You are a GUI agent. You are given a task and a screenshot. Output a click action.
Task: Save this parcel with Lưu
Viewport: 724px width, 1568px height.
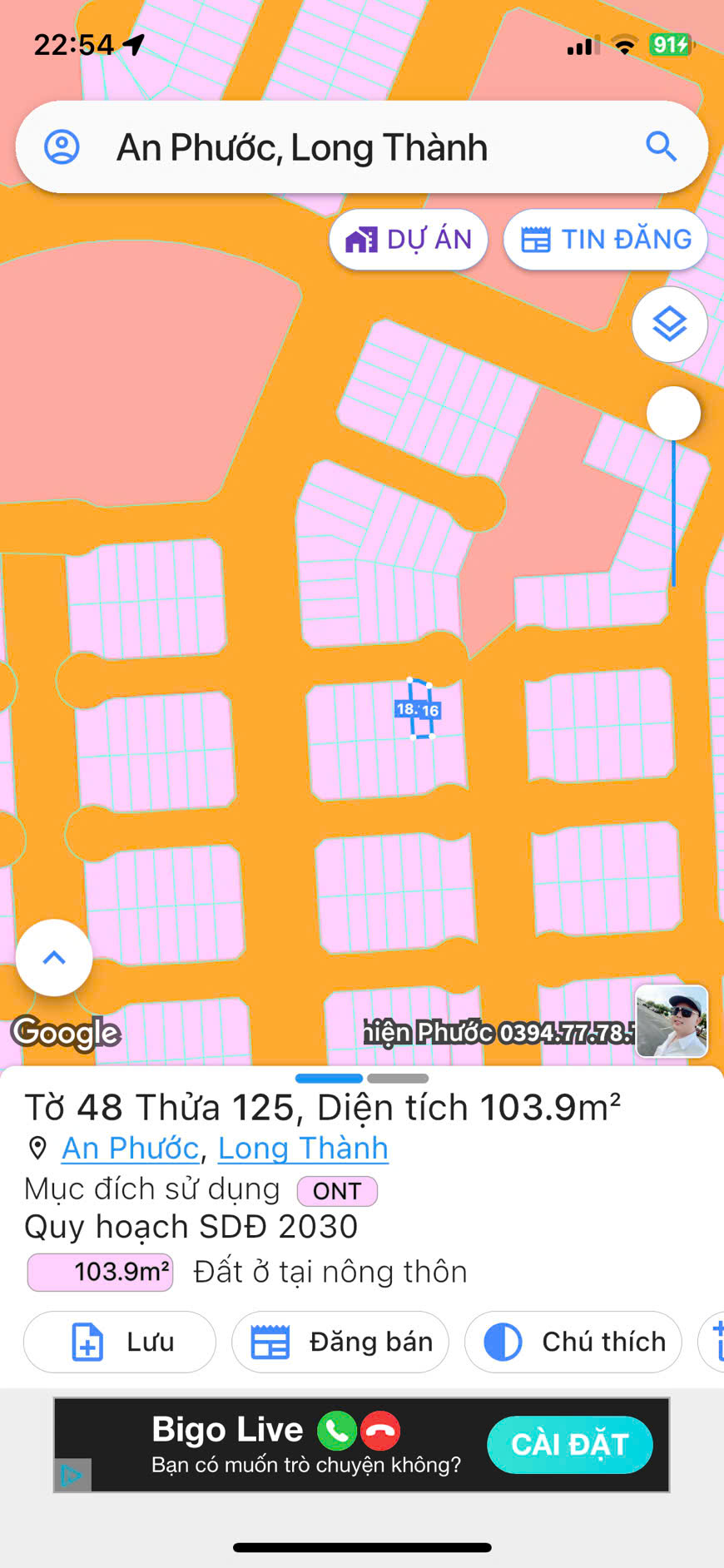120,1342
